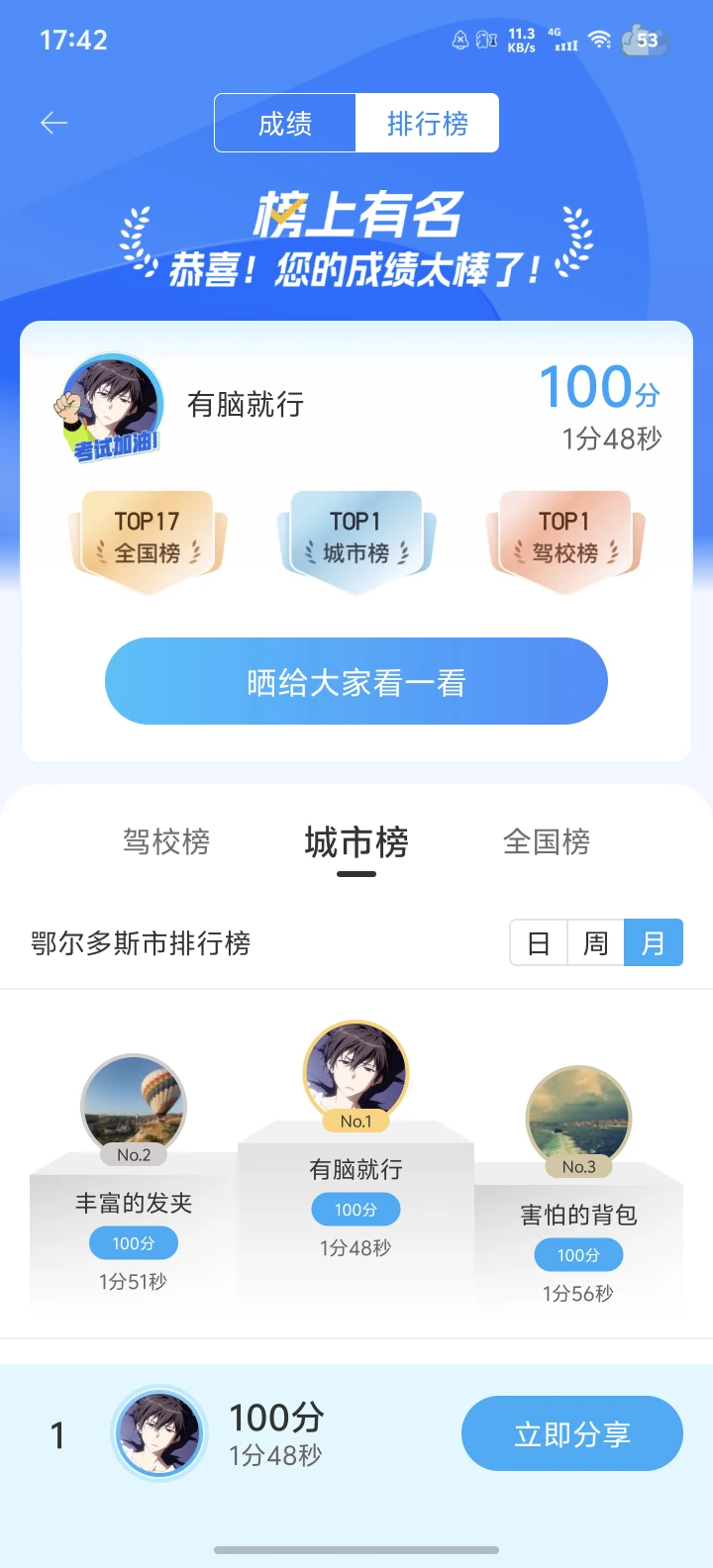Image resolution: width=713 pixels, height=1568 pixels.
Task: Tap the 立即分享 button
Action: (572, 1434)
